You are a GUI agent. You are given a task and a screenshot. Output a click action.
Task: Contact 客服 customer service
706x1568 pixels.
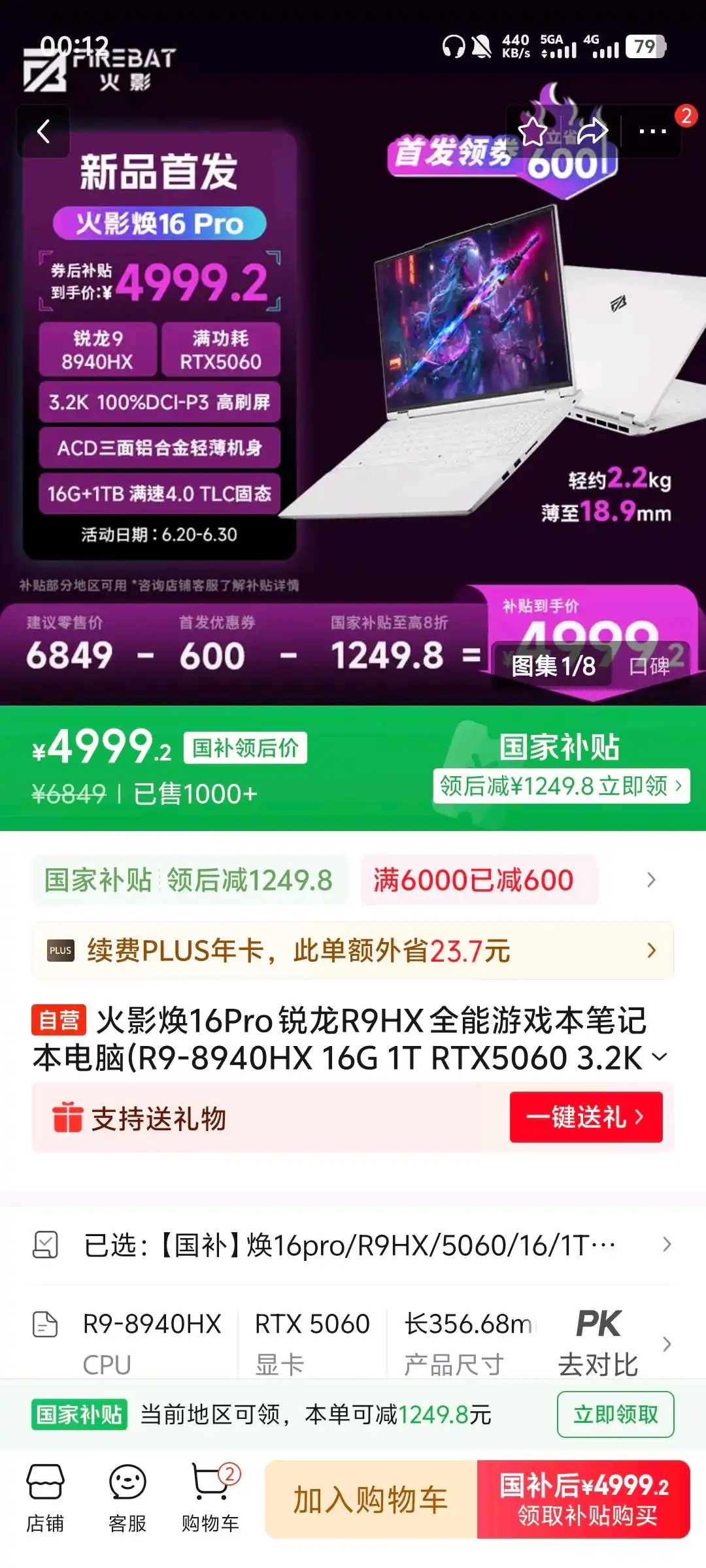tap(127, 1499)
